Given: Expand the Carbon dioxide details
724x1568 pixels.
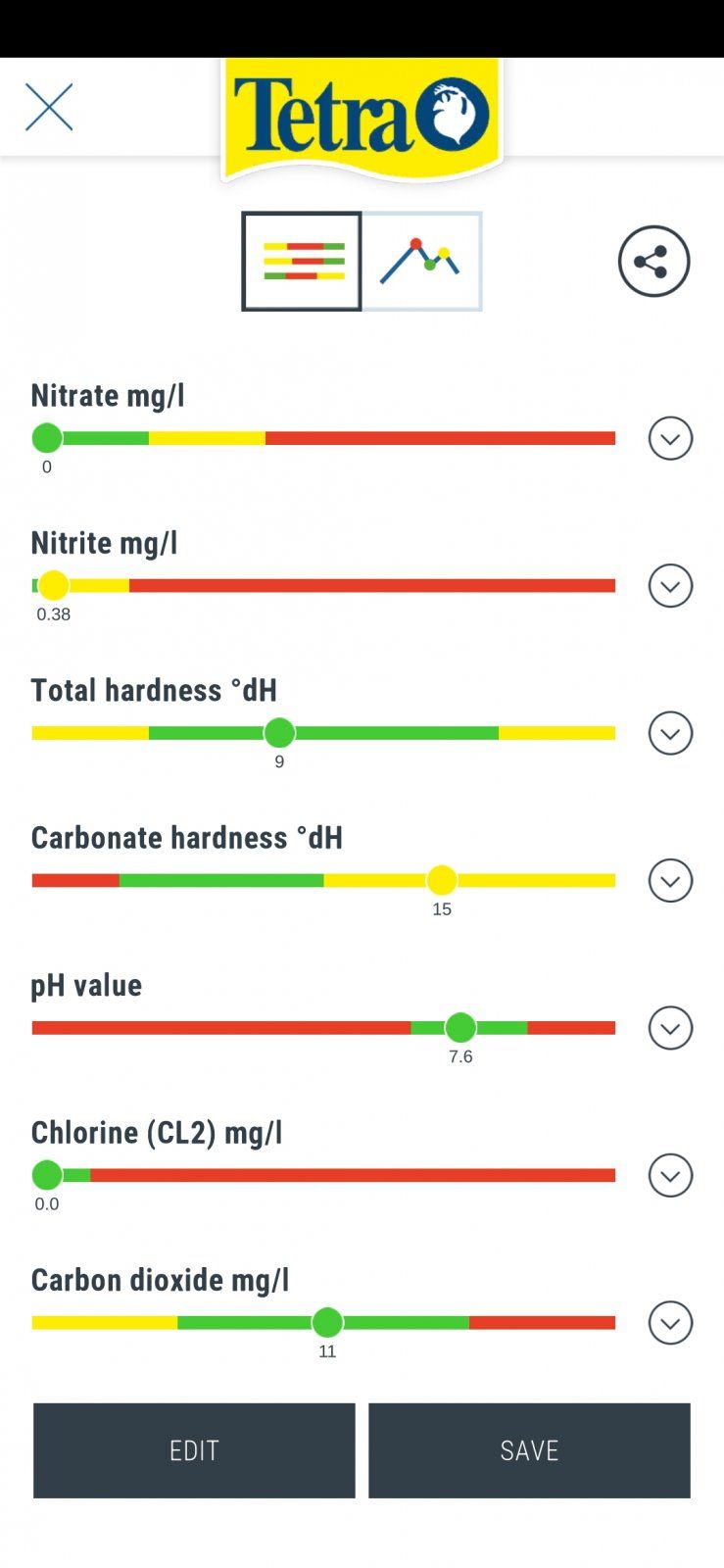Looking at the screenshot, I should coord(670,1323).
